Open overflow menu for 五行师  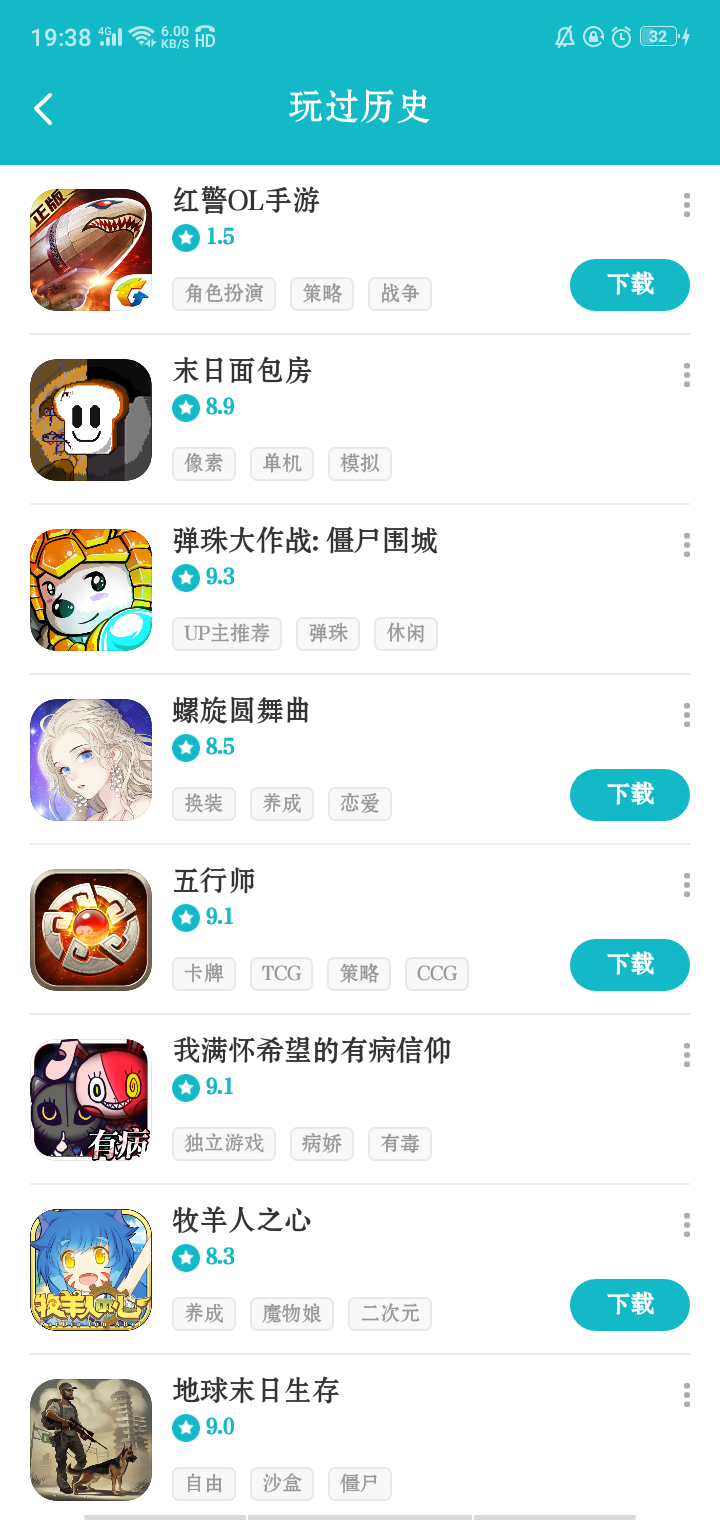686,885
